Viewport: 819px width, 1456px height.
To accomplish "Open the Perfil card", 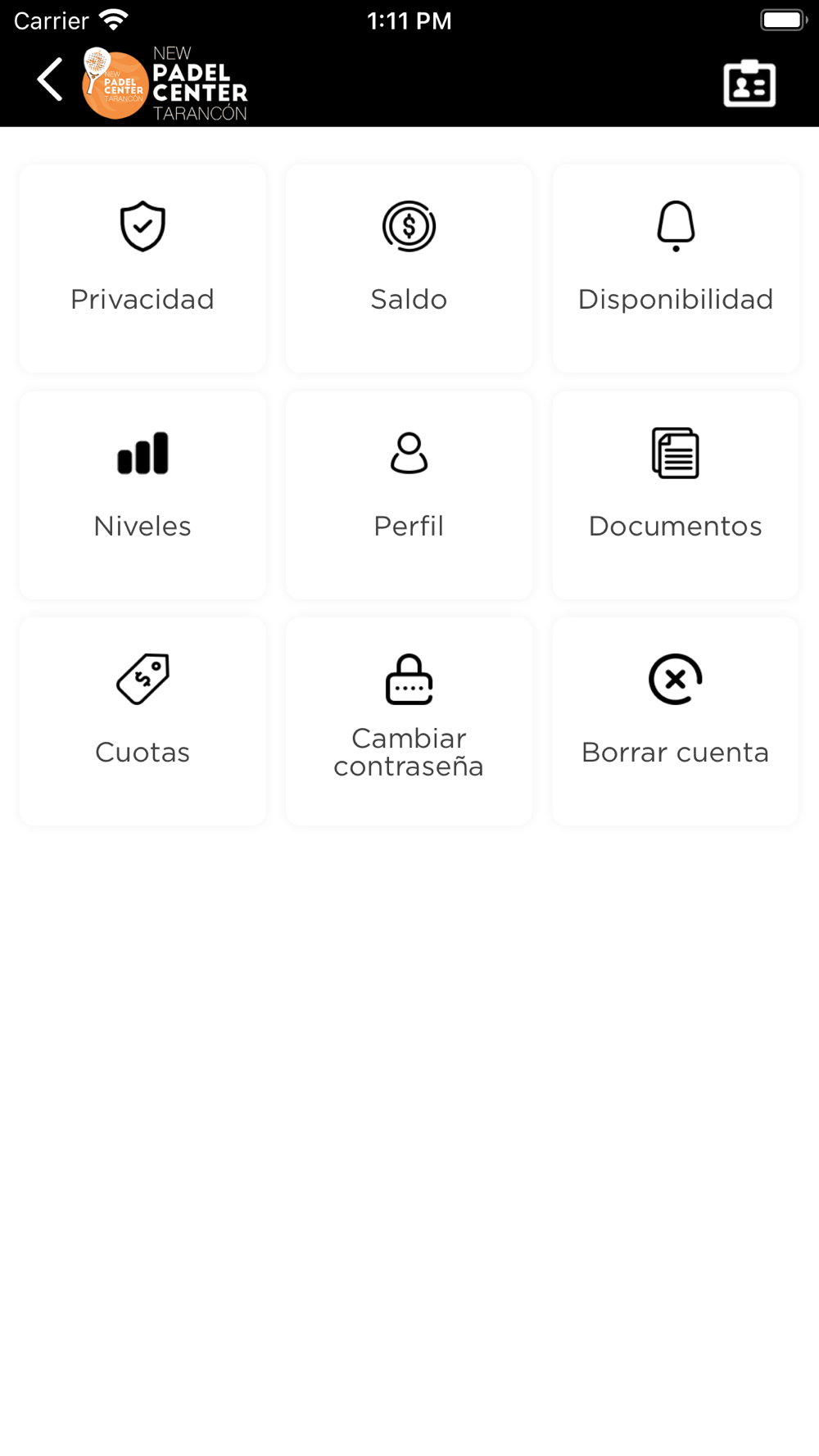I will coord(409,495).
